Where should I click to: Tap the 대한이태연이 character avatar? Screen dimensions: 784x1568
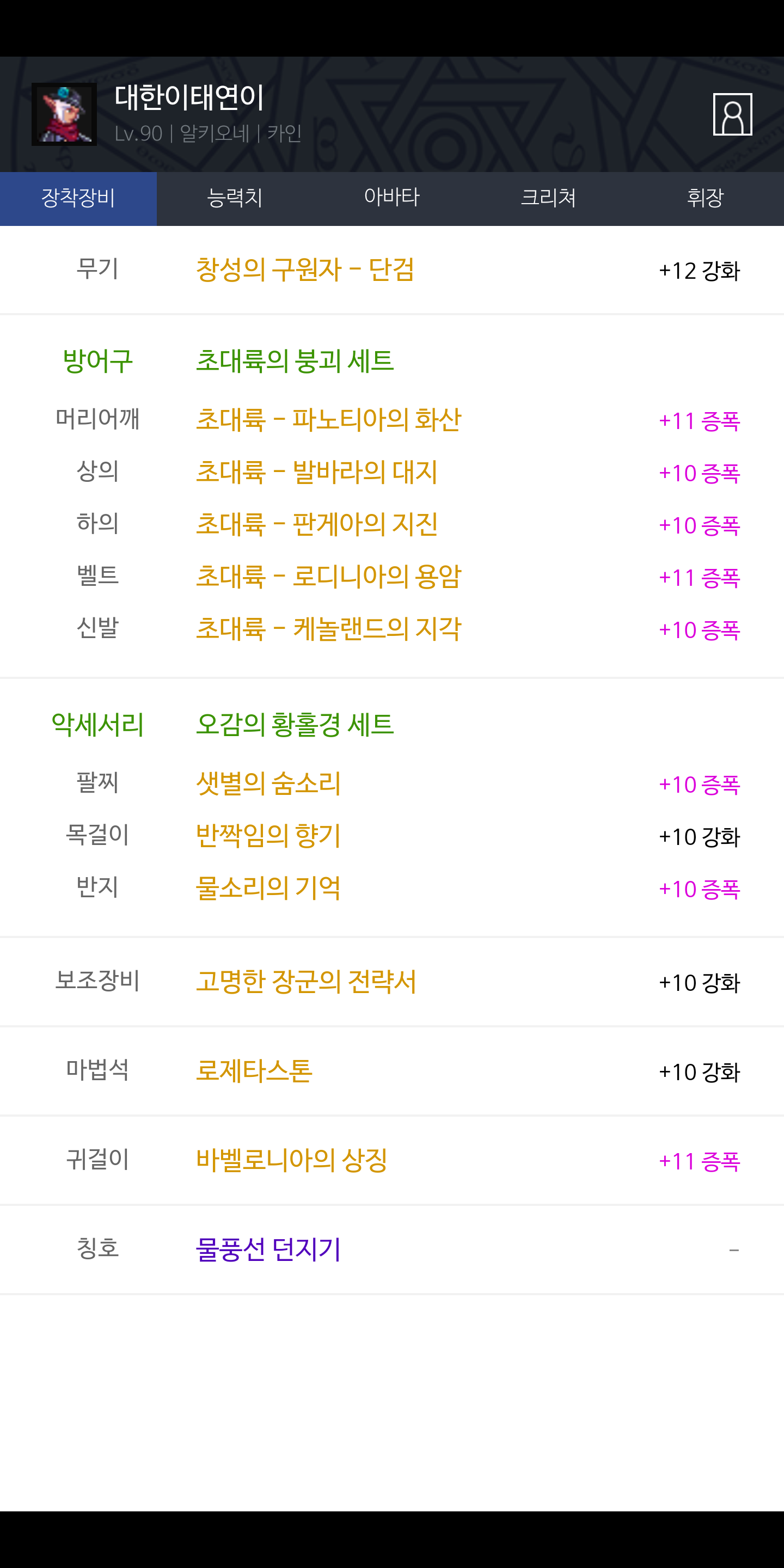coord(64,114)
